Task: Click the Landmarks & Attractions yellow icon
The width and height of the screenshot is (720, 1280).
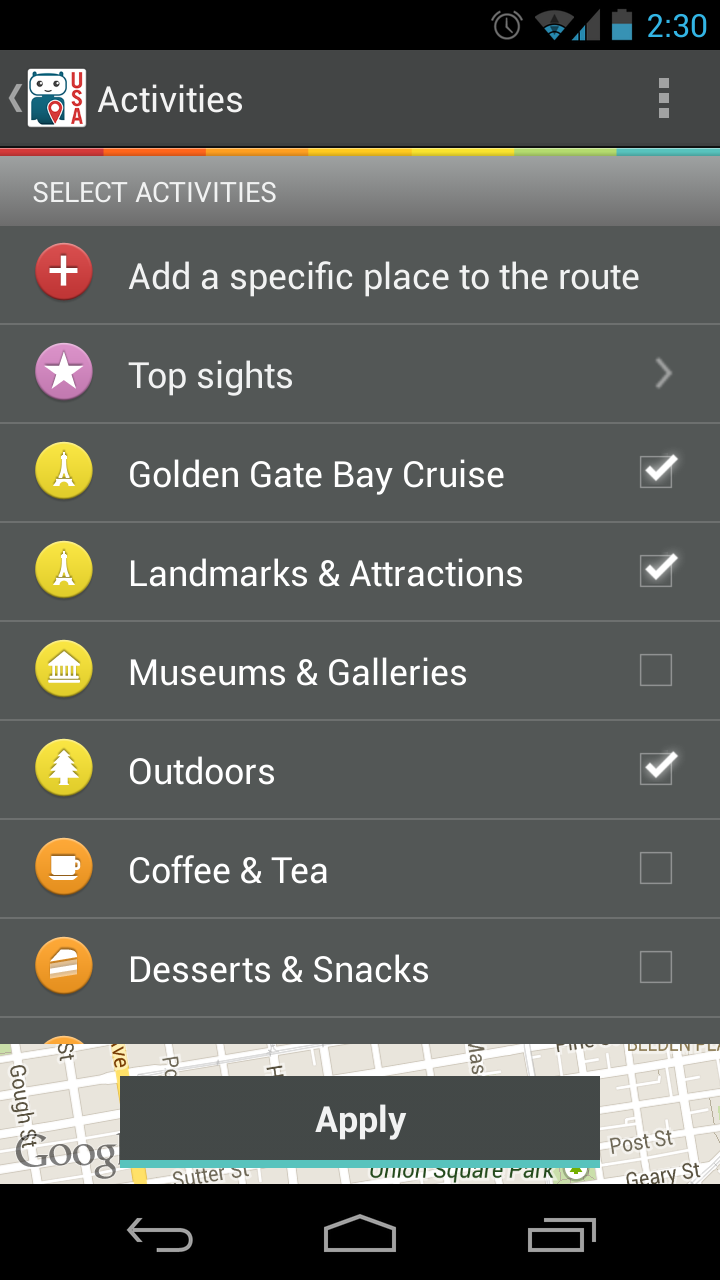Action: [63, 571]
